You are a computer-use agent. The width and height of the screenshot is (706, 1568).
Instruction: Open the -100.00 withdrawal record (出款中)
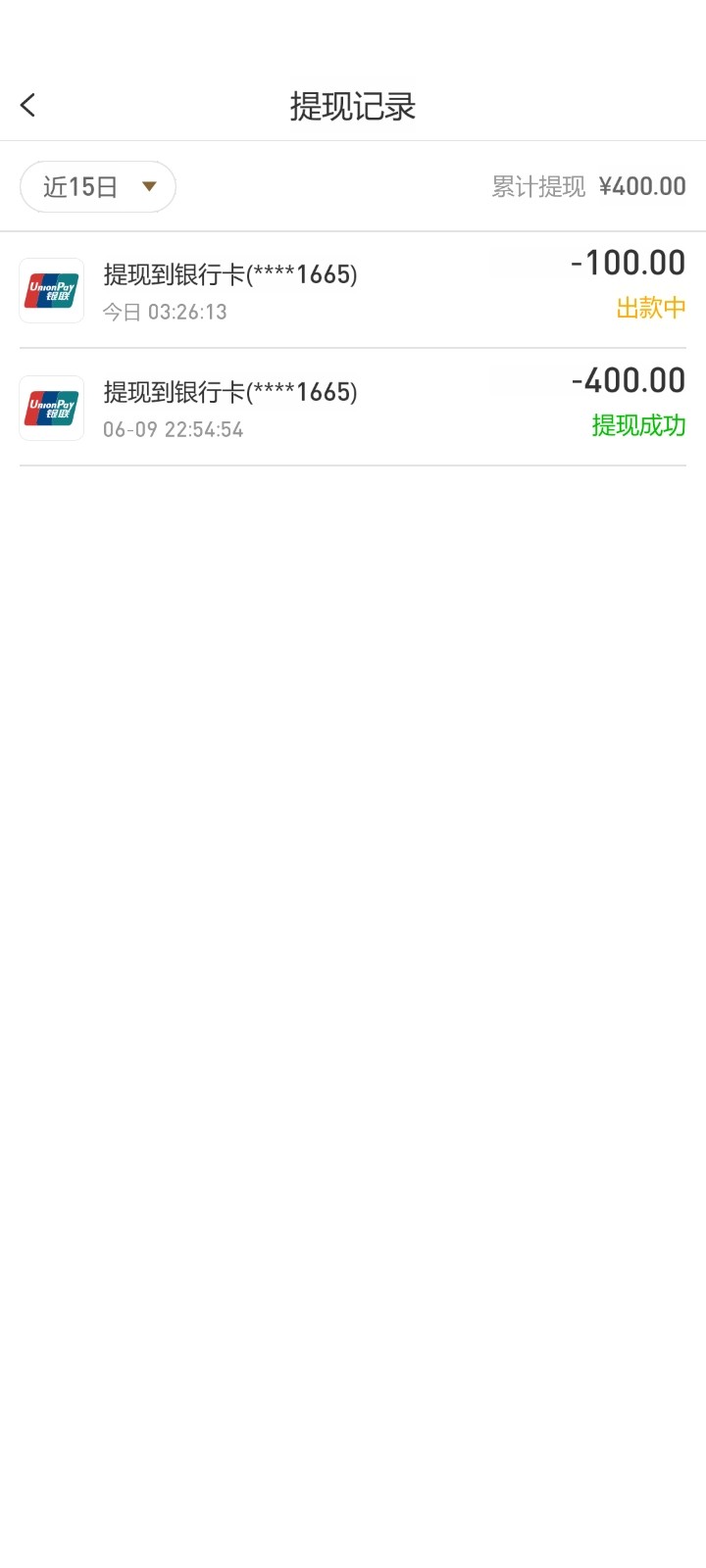click(x=353, y=290)
